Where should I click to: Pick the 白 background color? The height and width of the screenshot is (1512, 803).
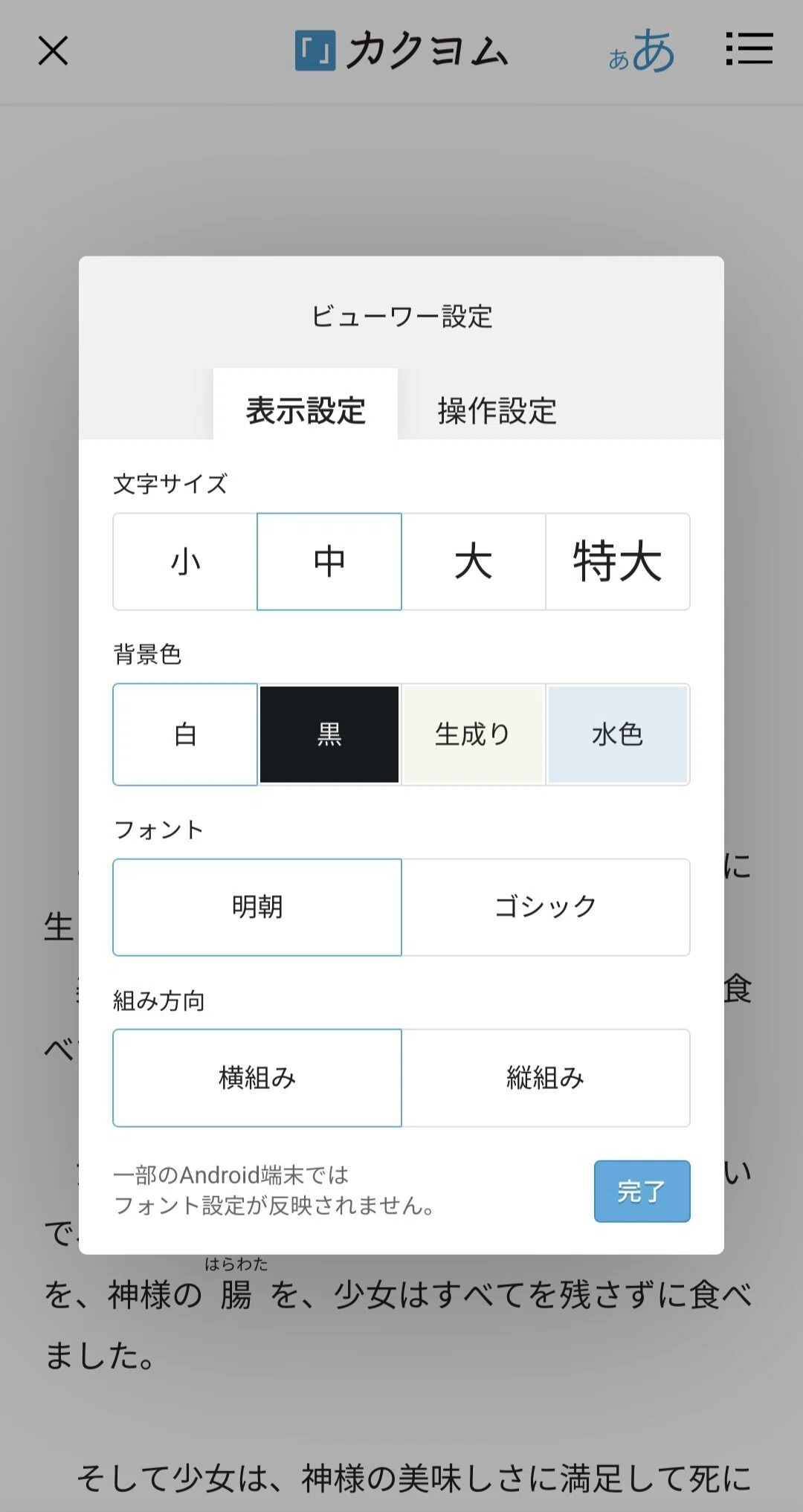coord(185,734)
